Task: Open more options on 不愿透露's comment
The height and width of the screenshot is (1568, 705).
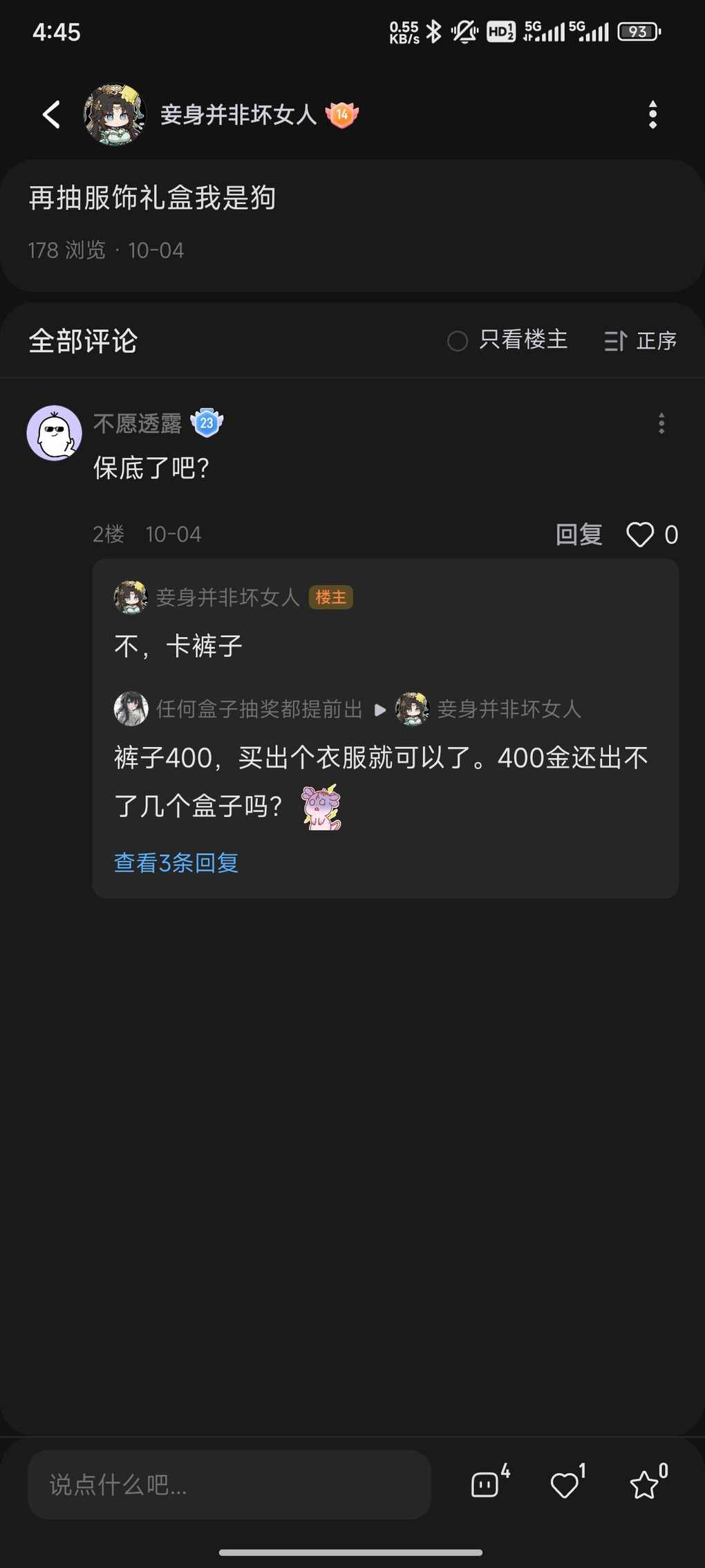Action: [x=661, y=423]
